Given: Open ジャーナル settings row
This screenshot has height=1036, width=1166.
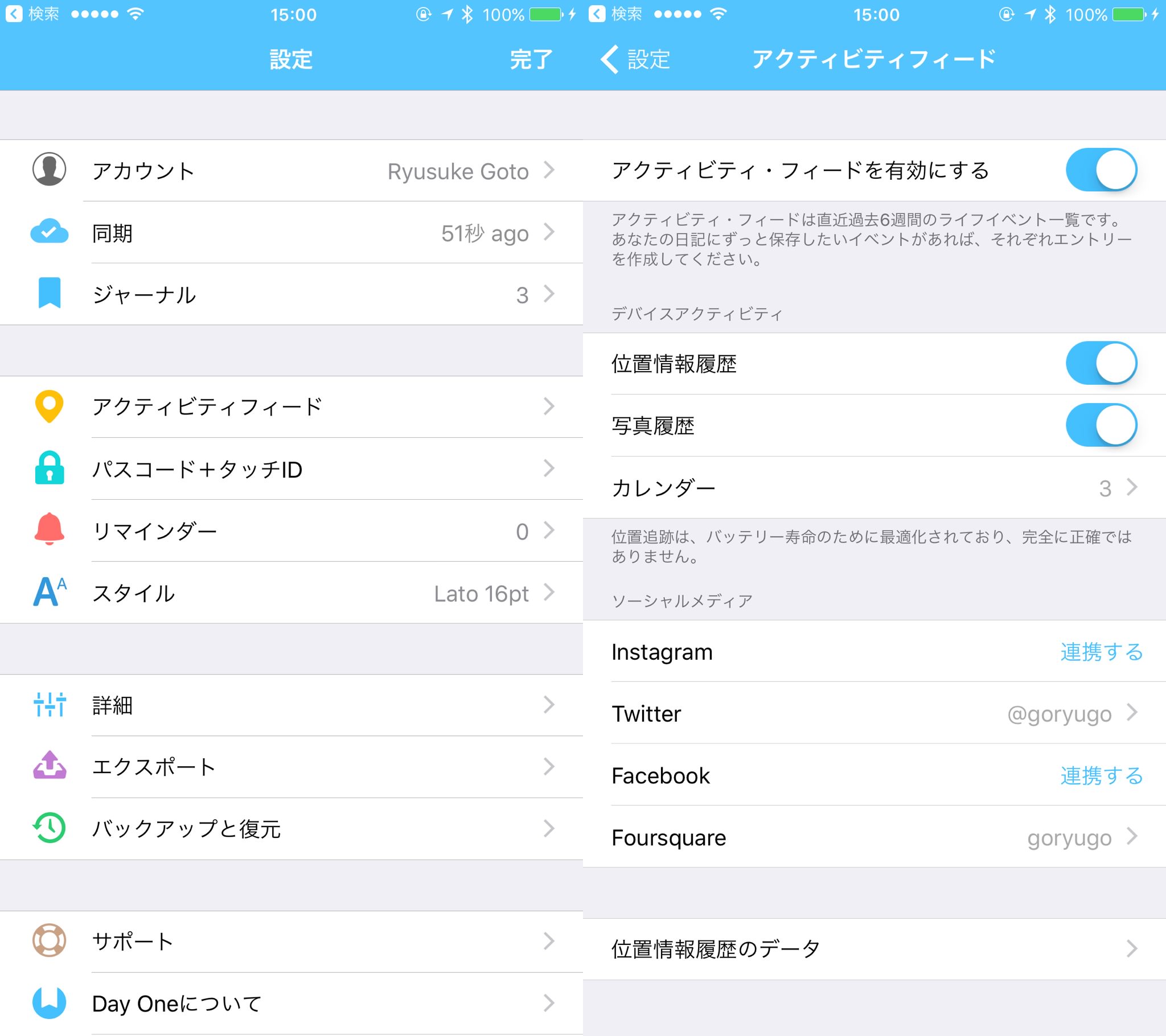Looking at the screenshot, I should tap(291, 294).
